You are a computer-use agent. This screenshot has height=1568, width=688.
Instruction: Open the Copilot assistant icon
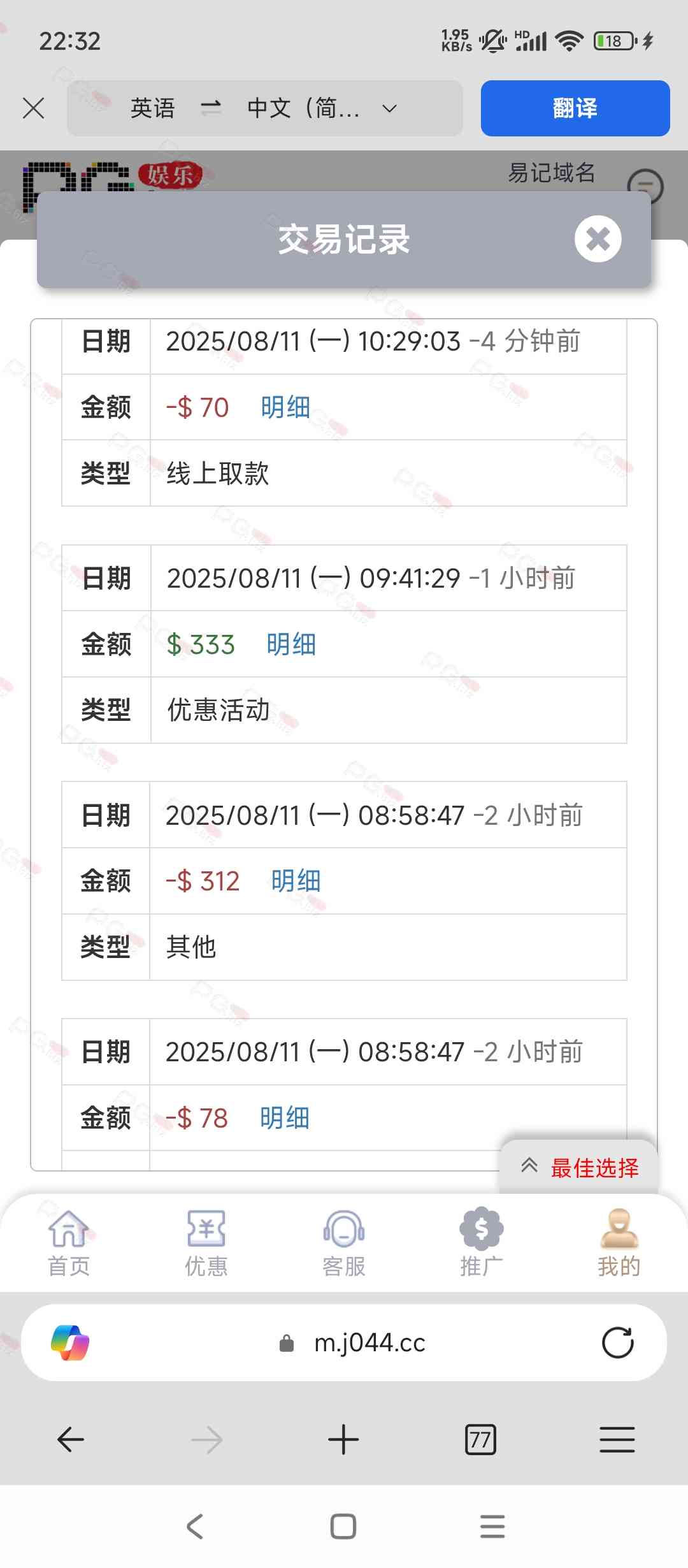click(x=70, y=1343)
